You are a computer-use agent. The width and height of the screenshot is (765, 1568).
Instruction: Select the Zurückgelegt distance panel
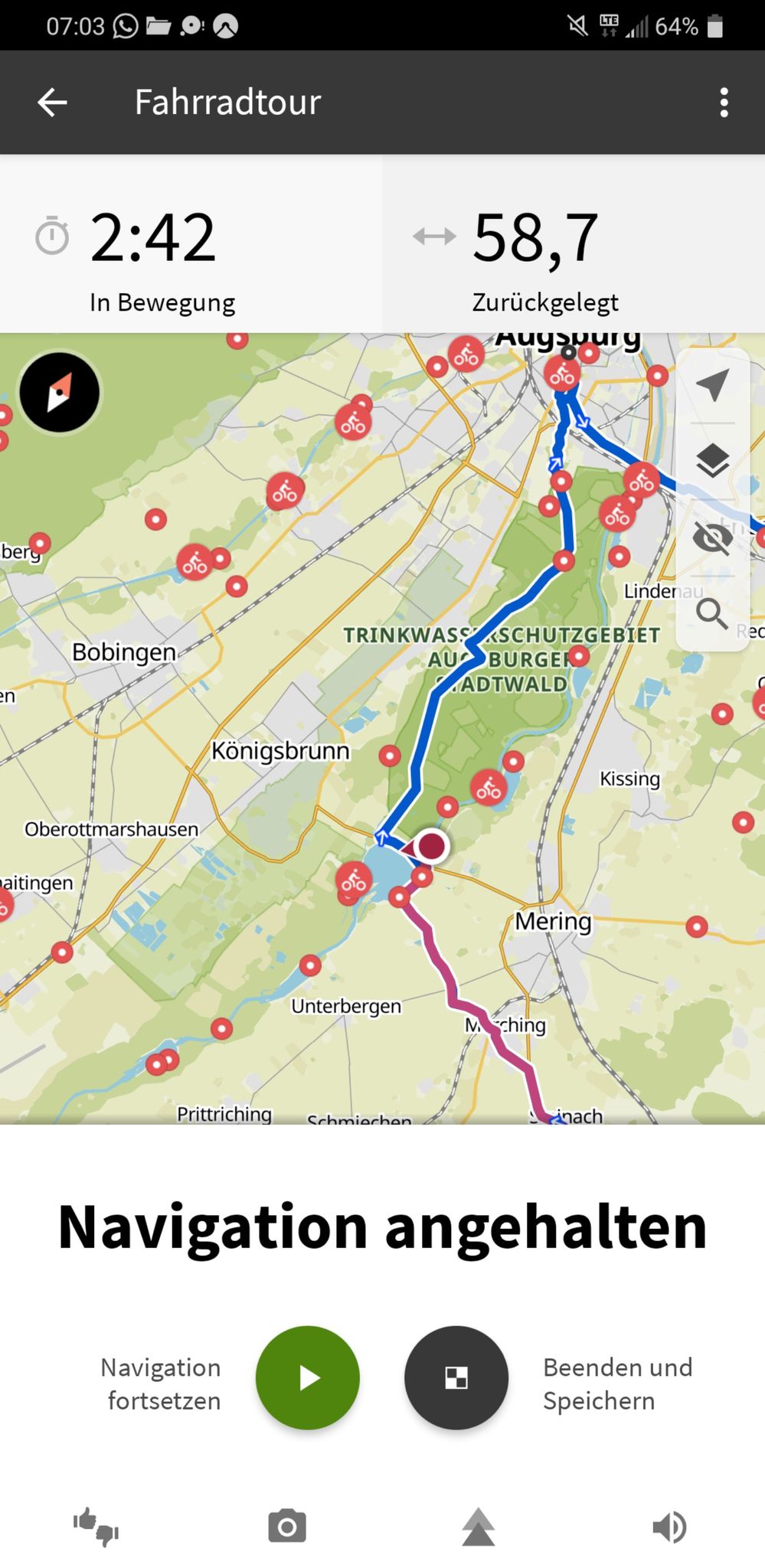click(574, 244)
